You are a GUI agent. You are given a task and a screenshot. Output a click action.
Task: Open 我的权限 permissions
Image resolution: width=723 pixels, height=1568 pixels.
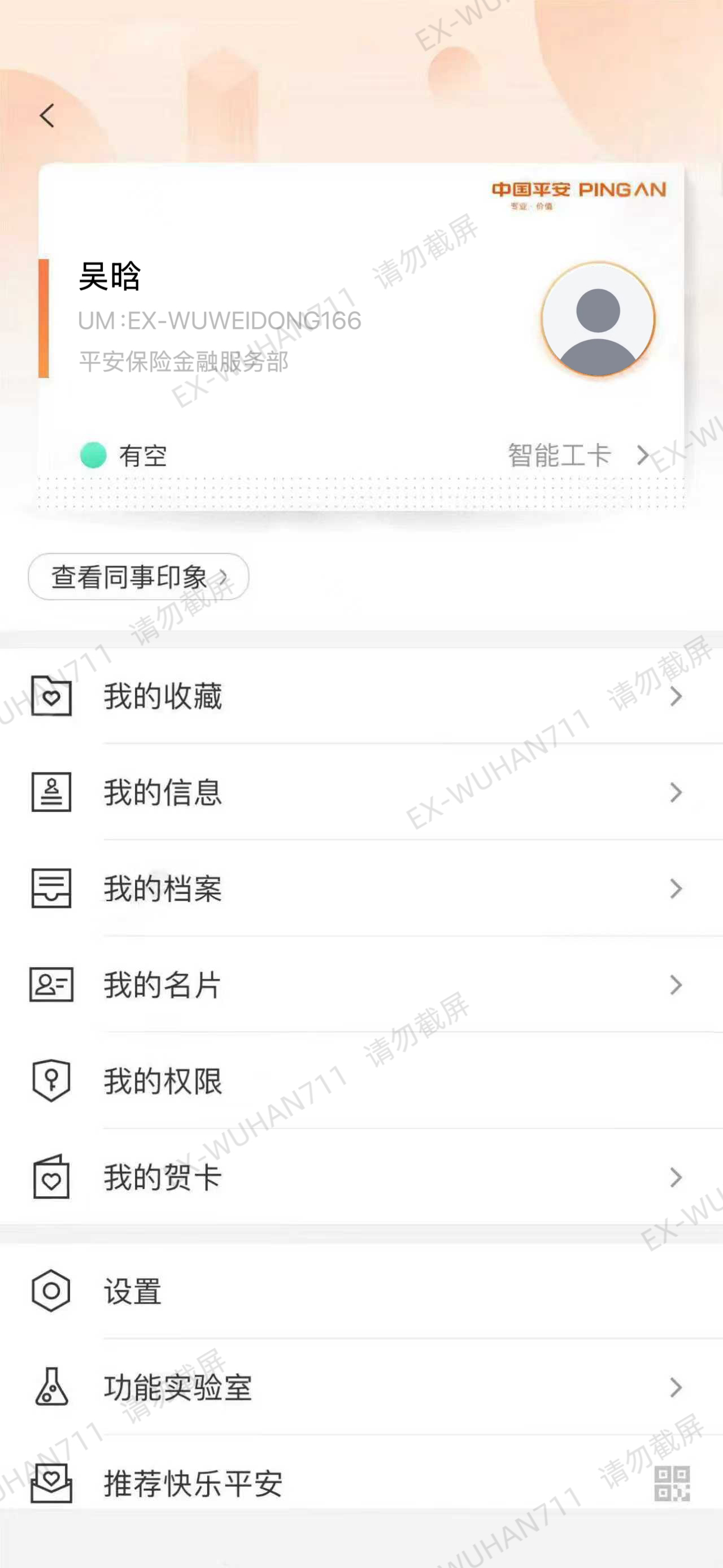point(361,1081)
